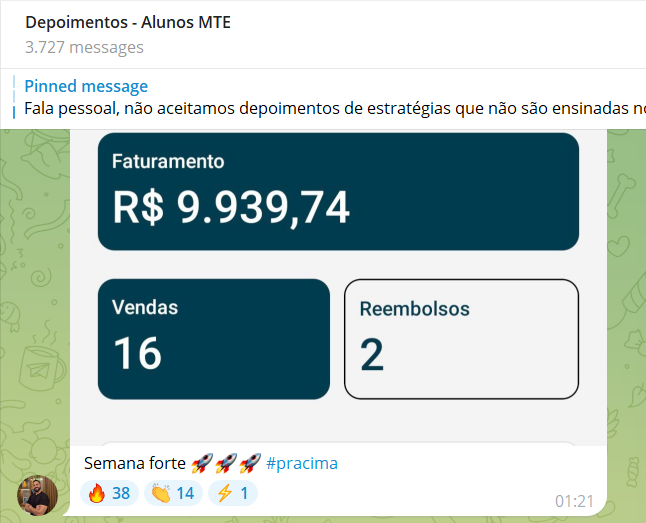Open the Depoimentos - Alunos MTE group info

click(128, 22)
